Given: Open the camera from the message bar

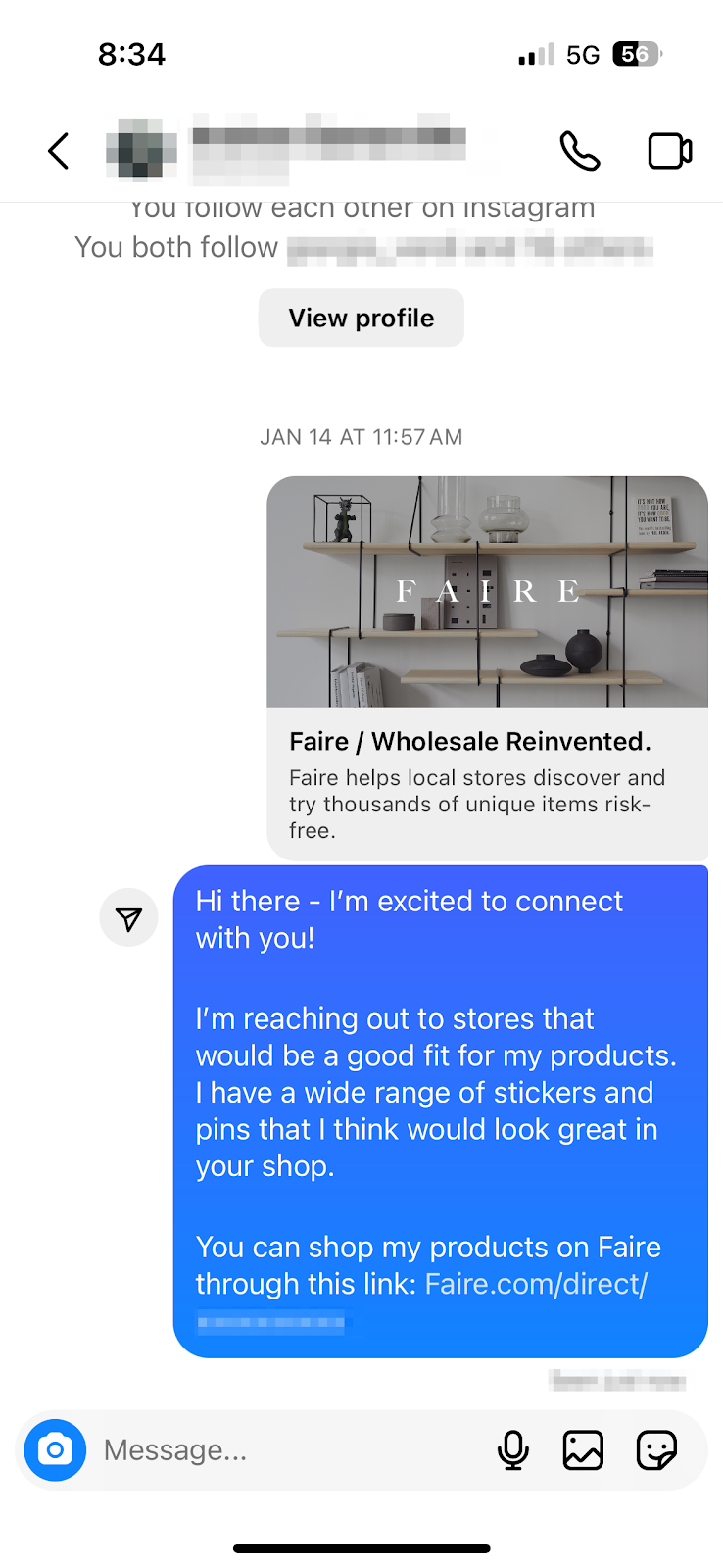Looking at the screenshot, I should (x=55, y=1449).
